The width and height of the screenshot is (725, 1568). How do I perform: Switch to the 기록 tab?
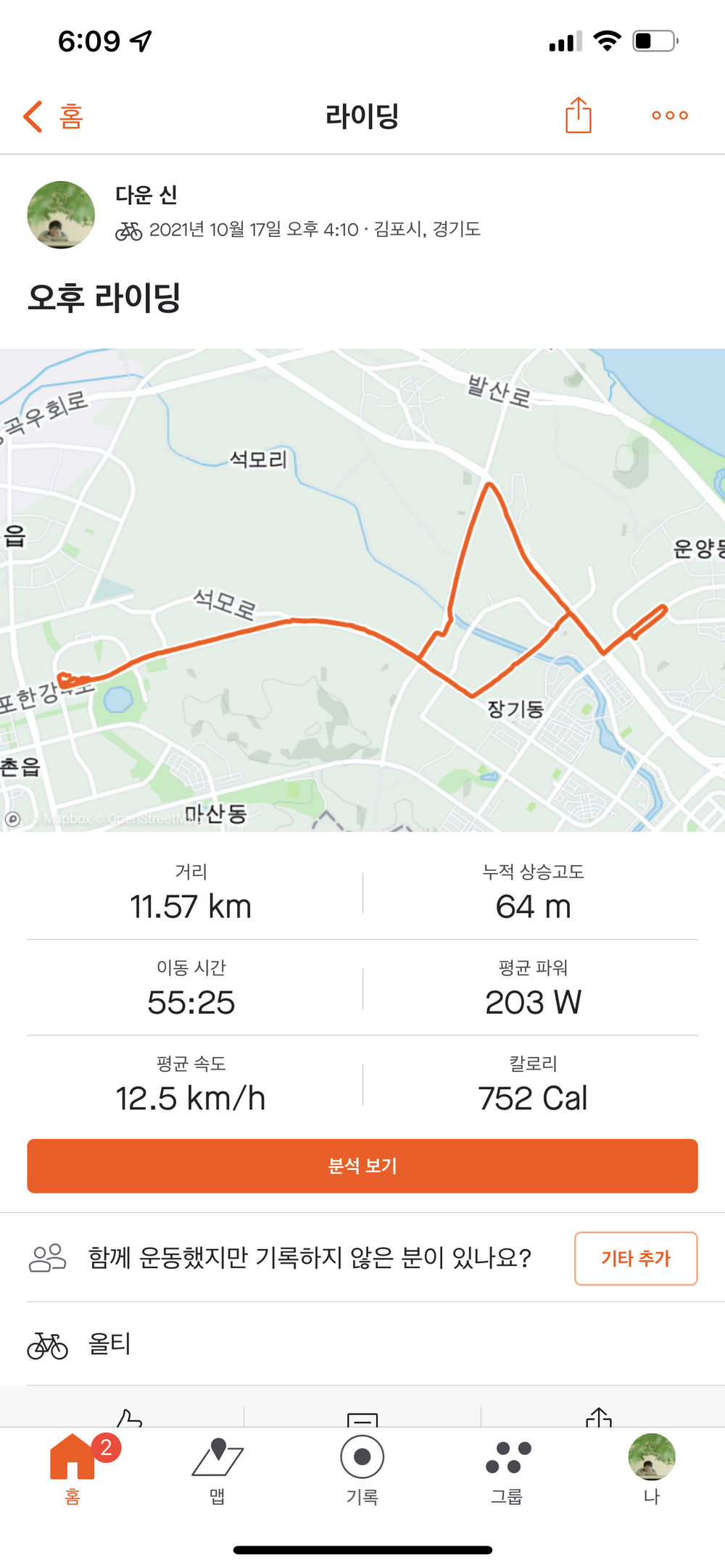coord(362,1470)
